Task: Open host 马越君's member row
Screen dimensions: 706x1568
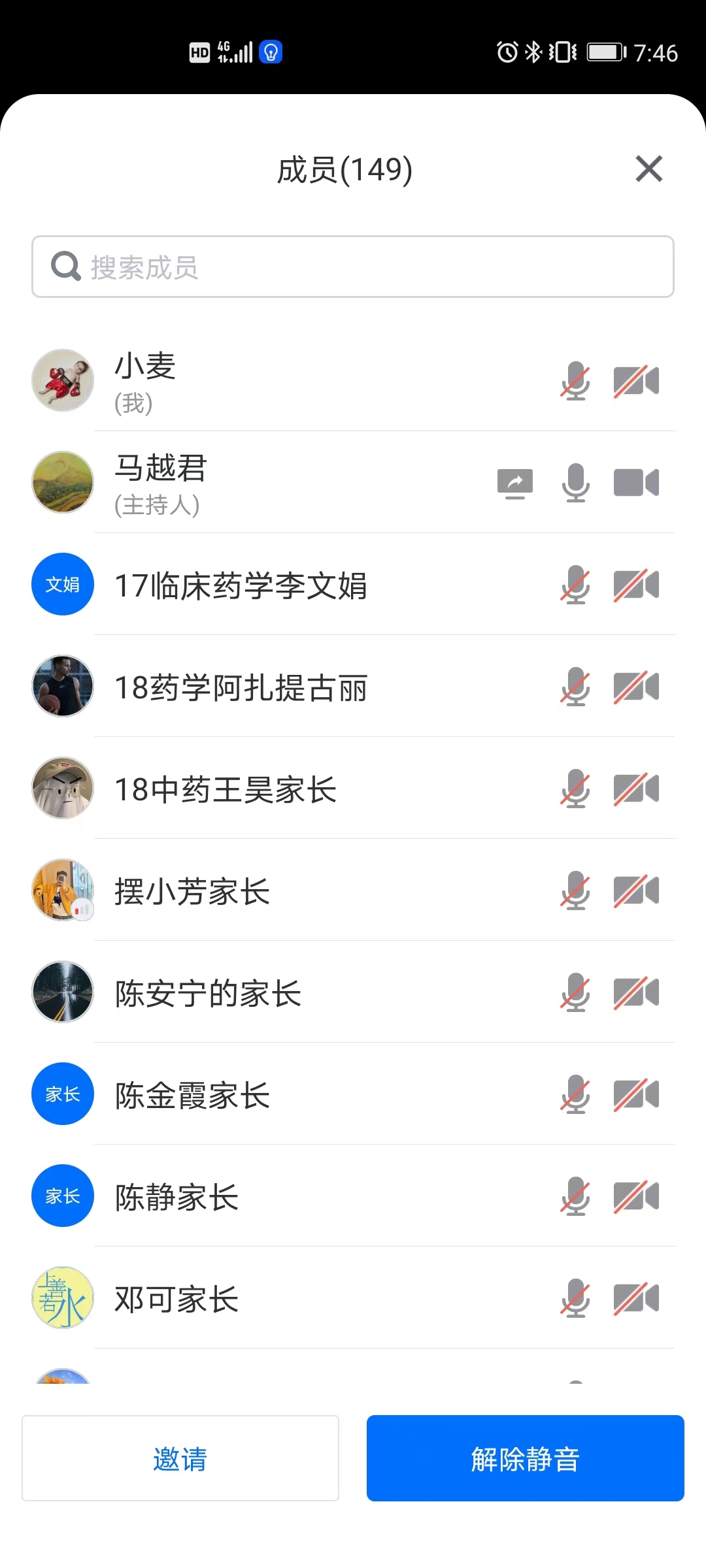Action: pyautogui.click(x=261, y=483)
